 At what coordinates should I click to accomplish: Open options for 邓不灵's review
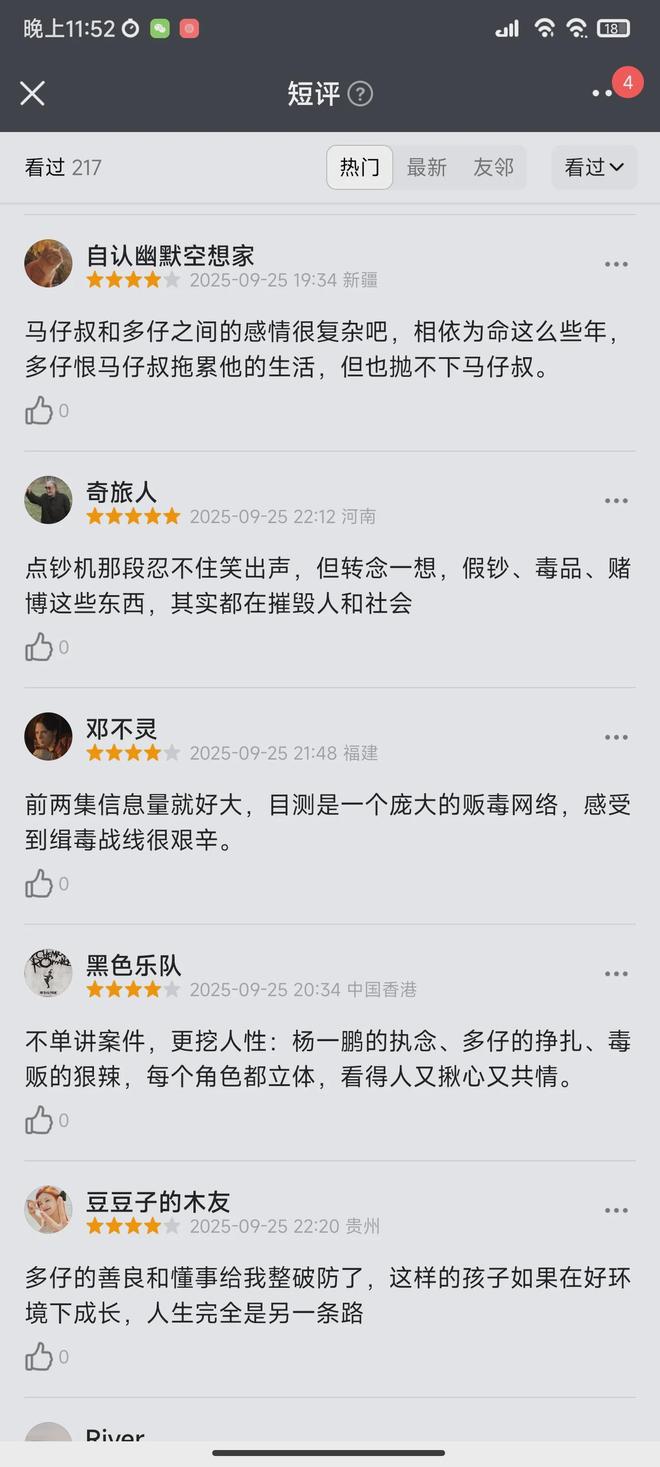click(616, 737)
